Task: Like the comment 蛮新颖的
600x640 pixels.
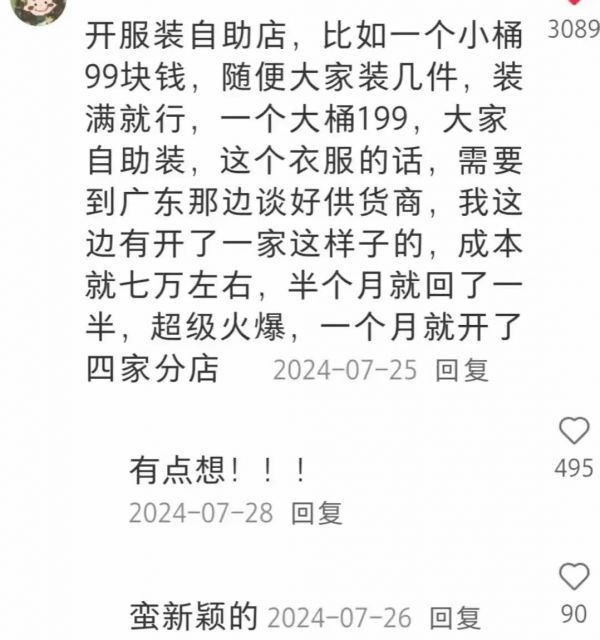Action: 574,577
